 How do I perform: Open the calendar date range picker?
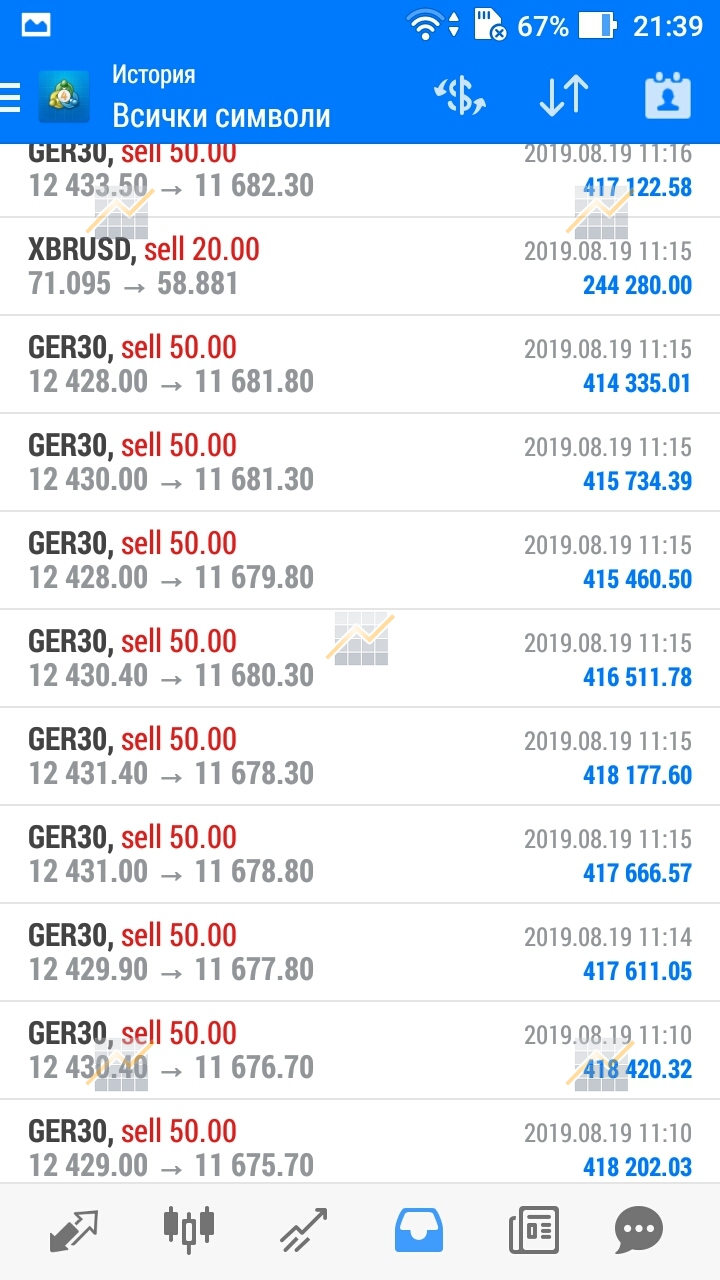click(668, 97)
